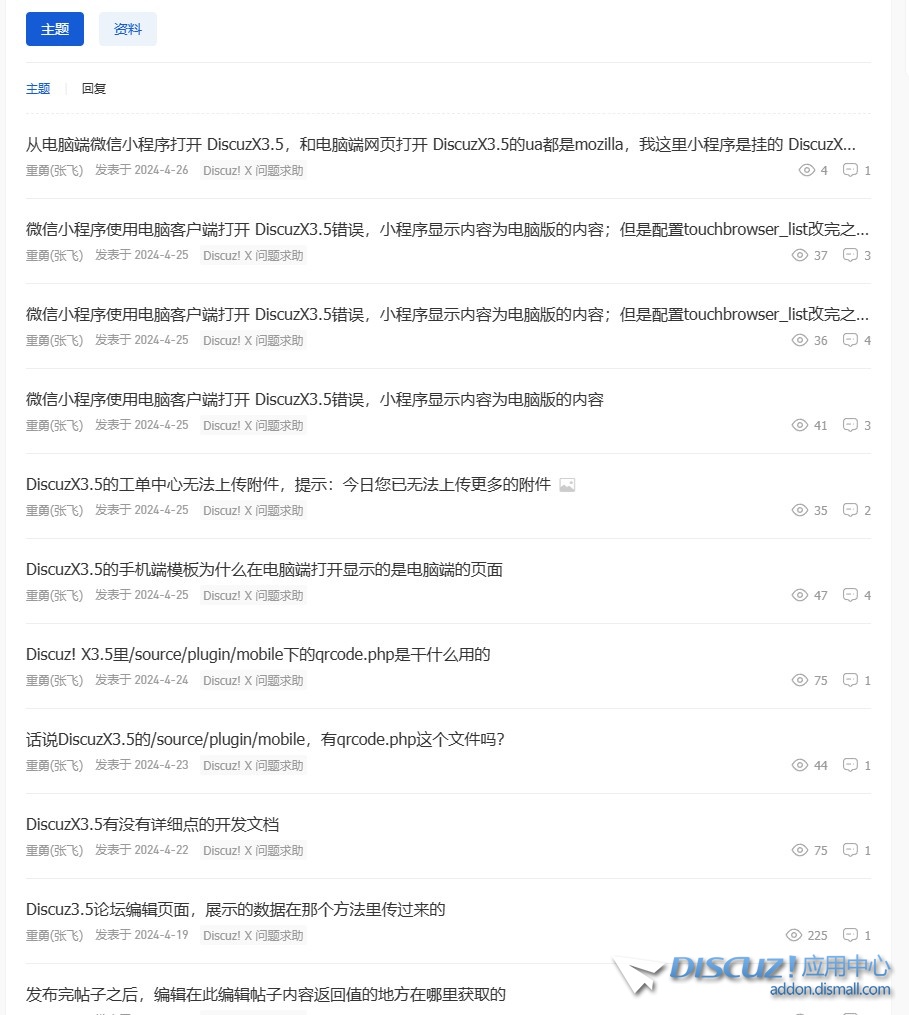Click the image attachment icon in the 工单中心 thread title

(x=567, y=484)
